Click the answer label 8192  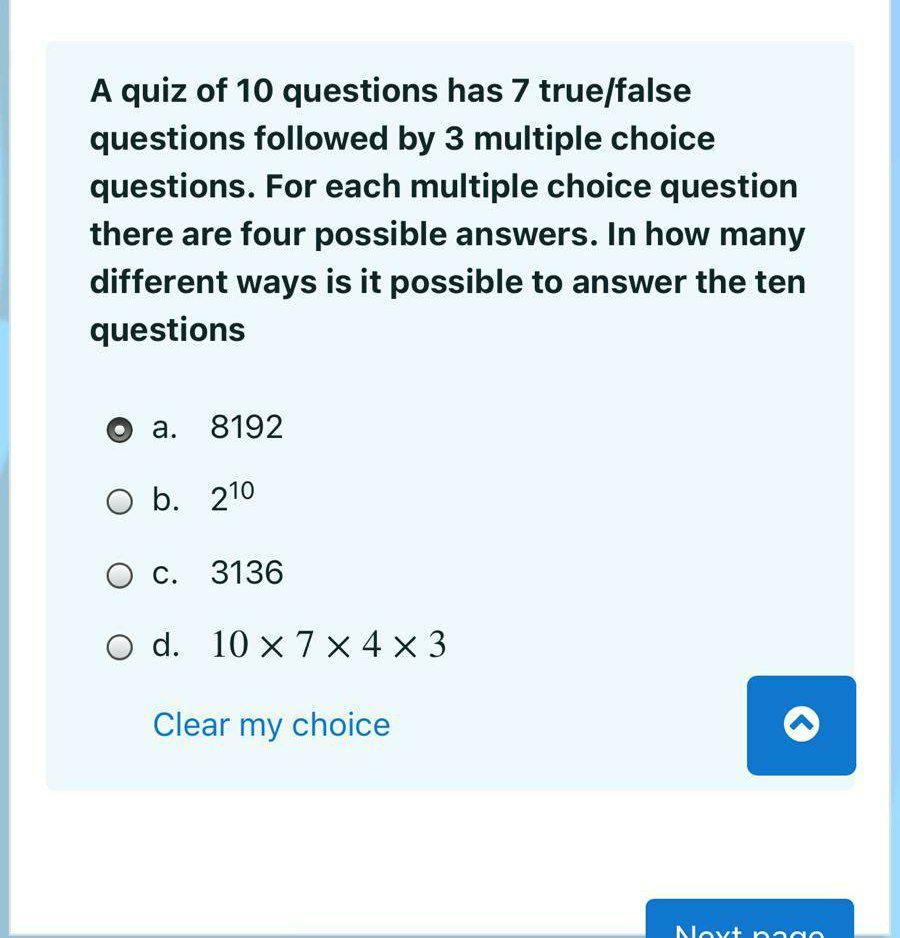coord(246,427)
